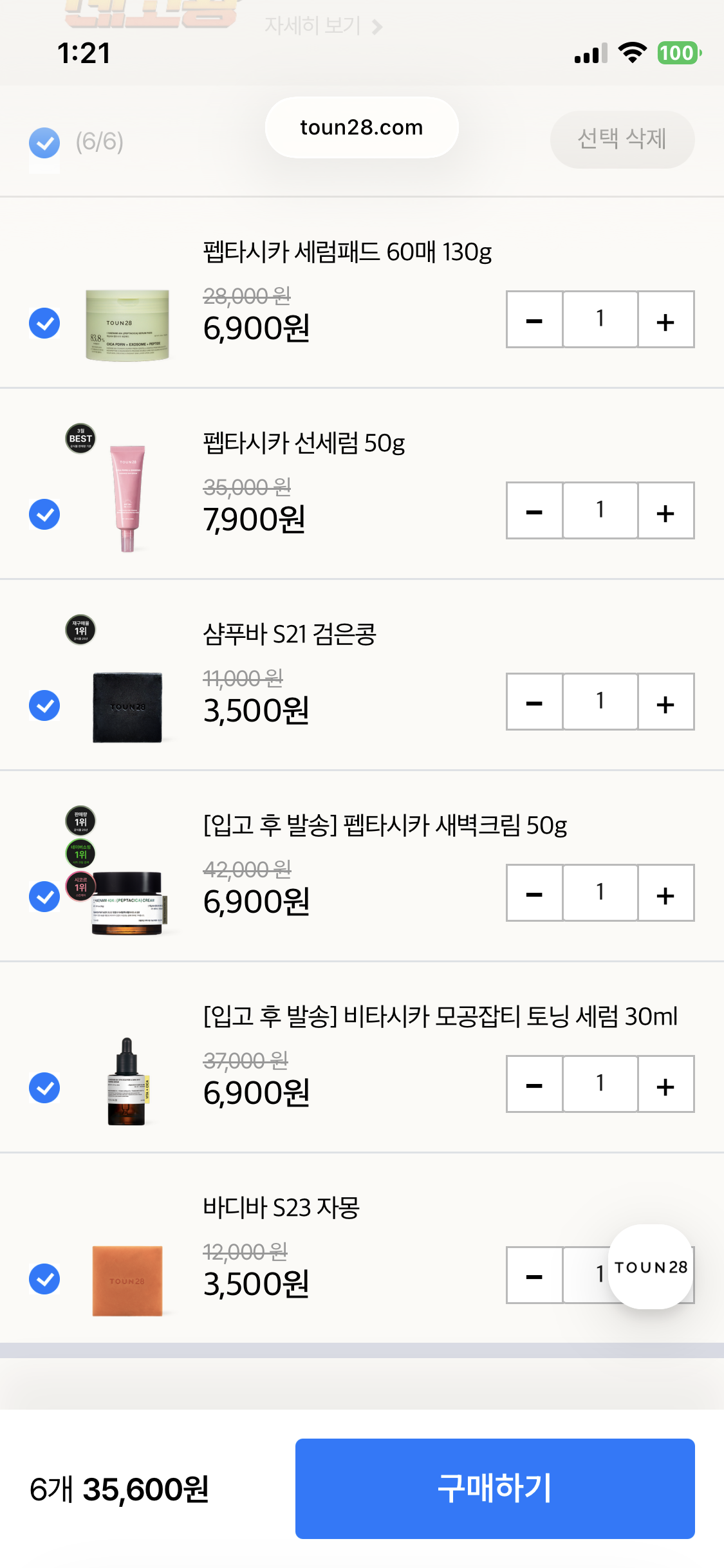
Task: Open 샴푸바 S21 검은콩 product image
Action: [127, 707]
